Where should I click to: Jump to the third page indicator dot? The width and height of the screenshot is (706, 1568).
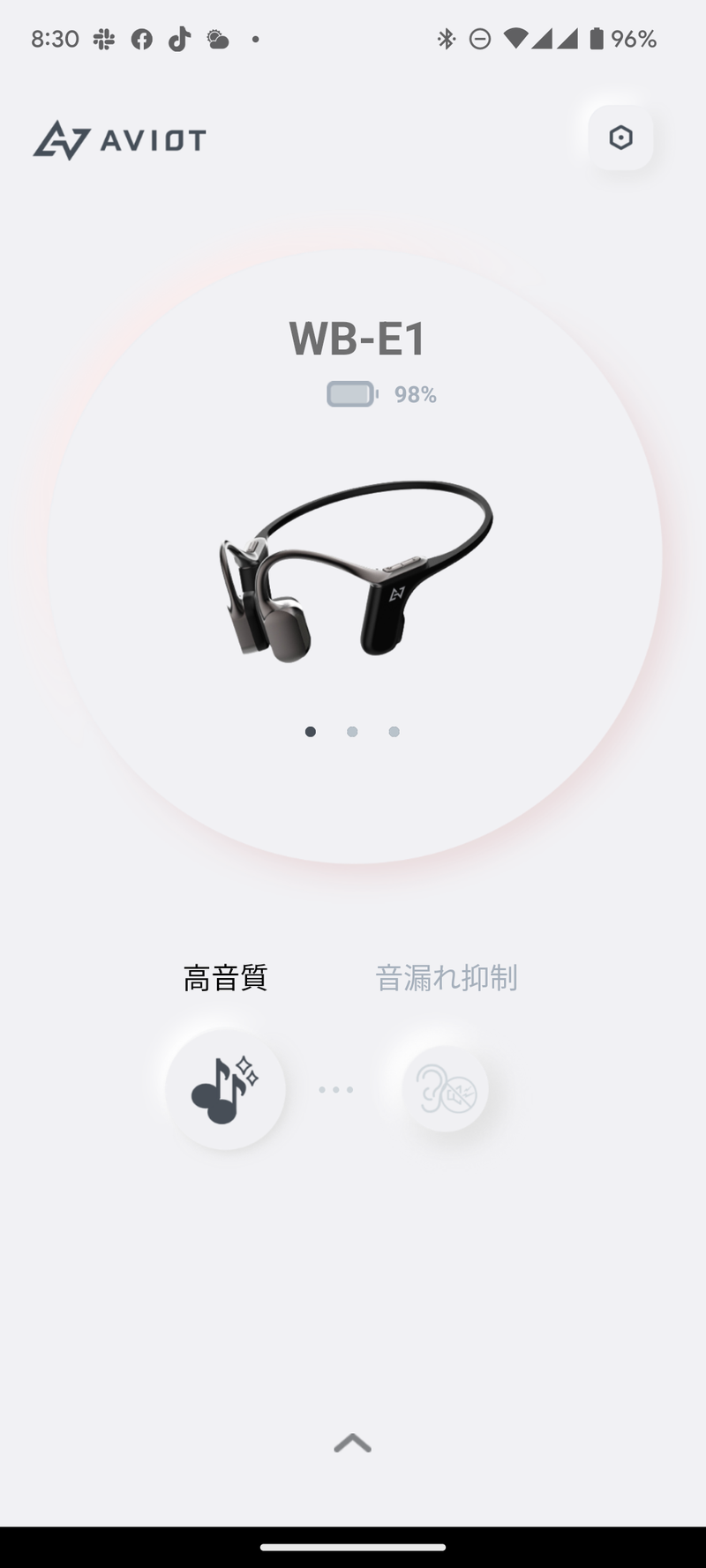tap(394, 731)
